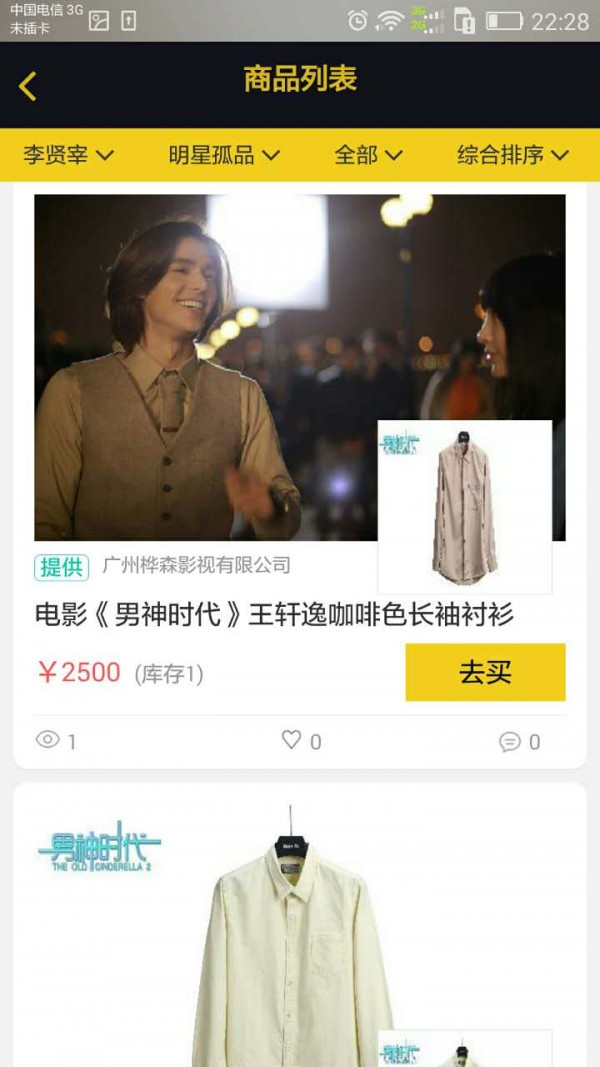The width and height of the screenshot is (600, 1067).
Task: Open the 电影《男神时代》王轩逸咖啡色长袖衬衫 product
Action: (x=274, y=614)
